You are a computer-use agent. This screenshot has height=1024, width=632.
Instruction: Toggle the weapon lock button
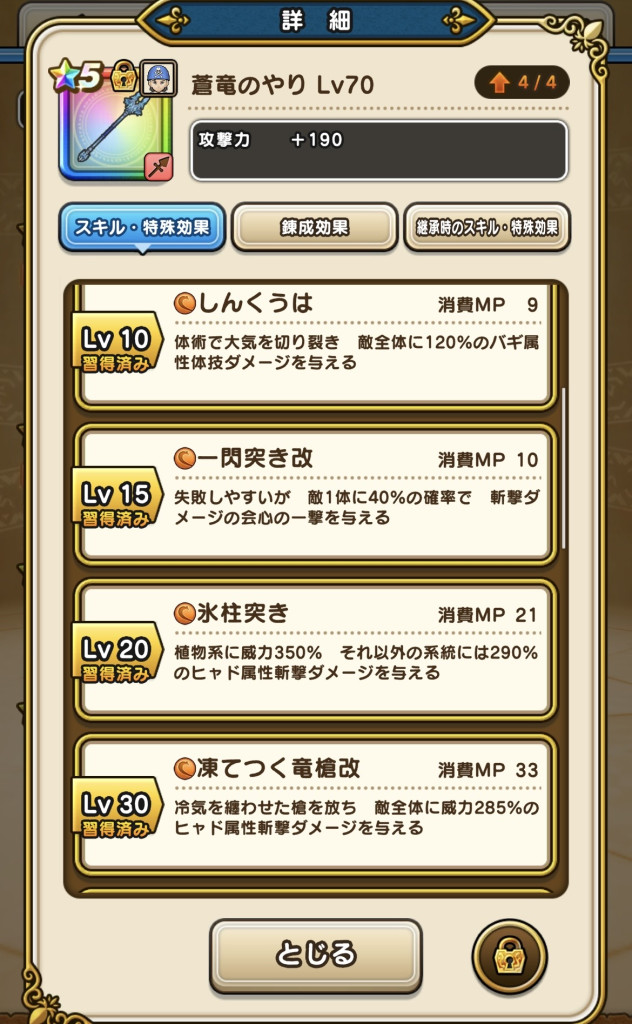coord(509,956)
